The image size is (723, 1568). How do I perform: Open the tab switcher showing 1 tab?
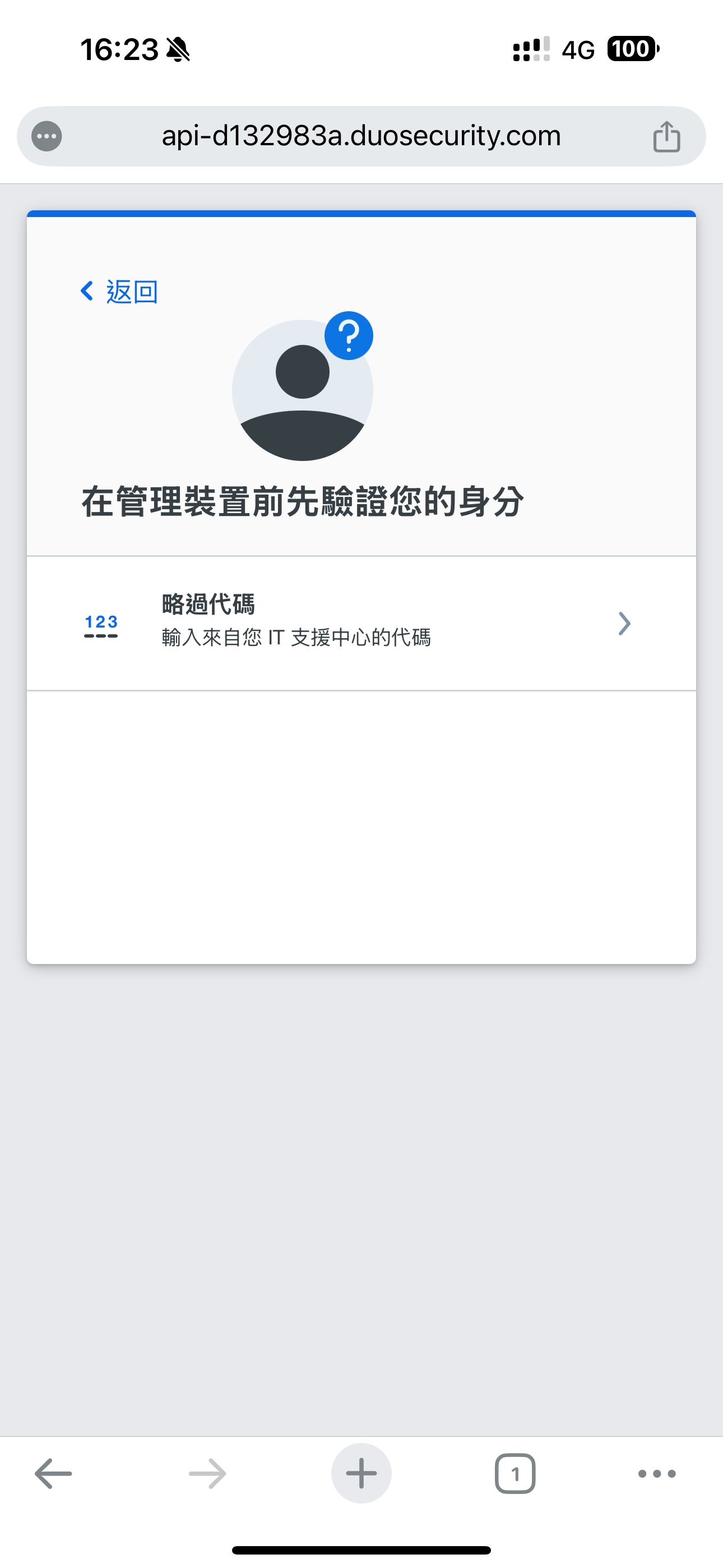(x=515, y=1474)
